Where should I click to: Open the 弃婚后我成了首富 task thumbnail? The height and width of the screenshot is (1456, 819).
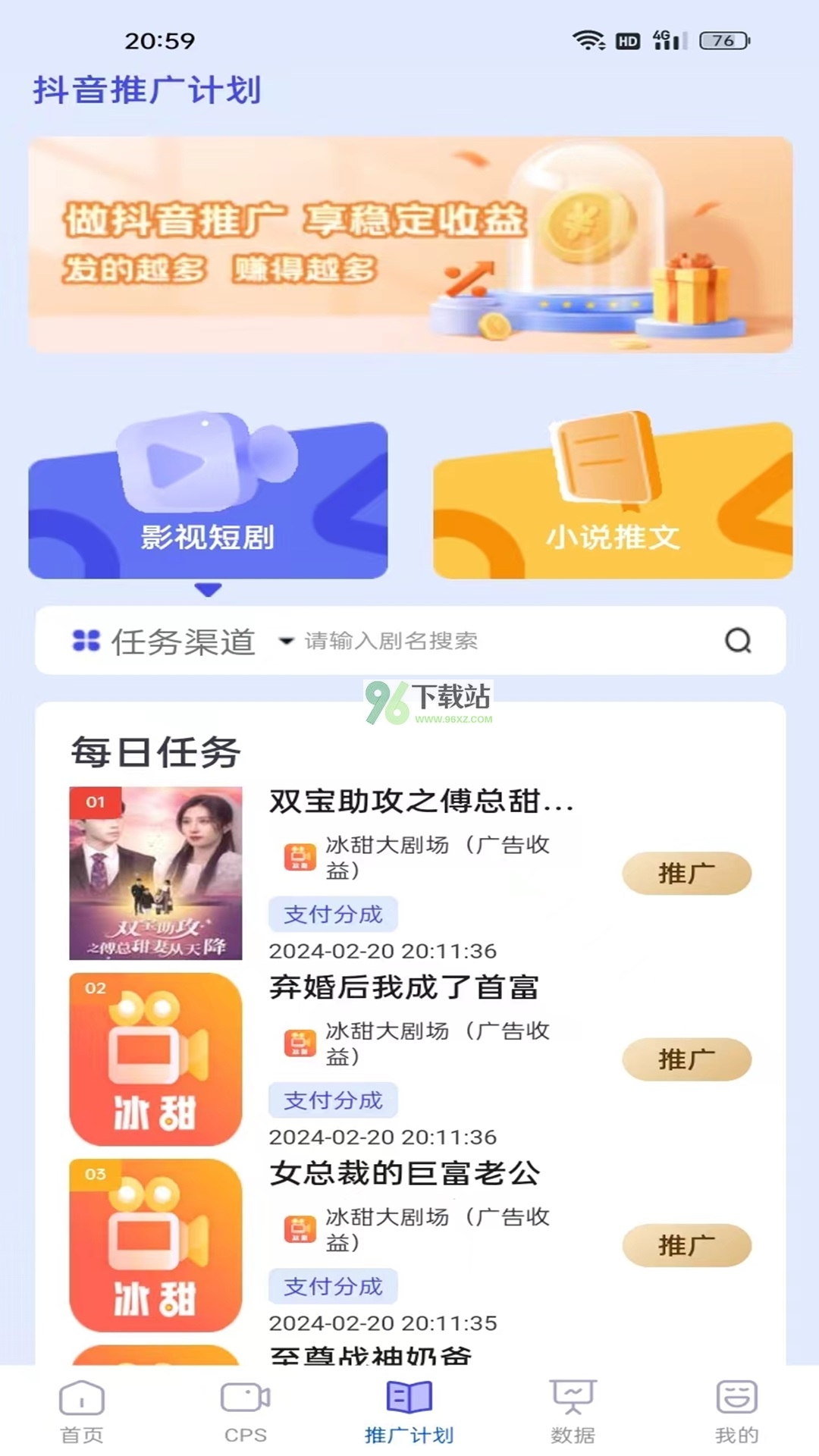[155, 1059]
